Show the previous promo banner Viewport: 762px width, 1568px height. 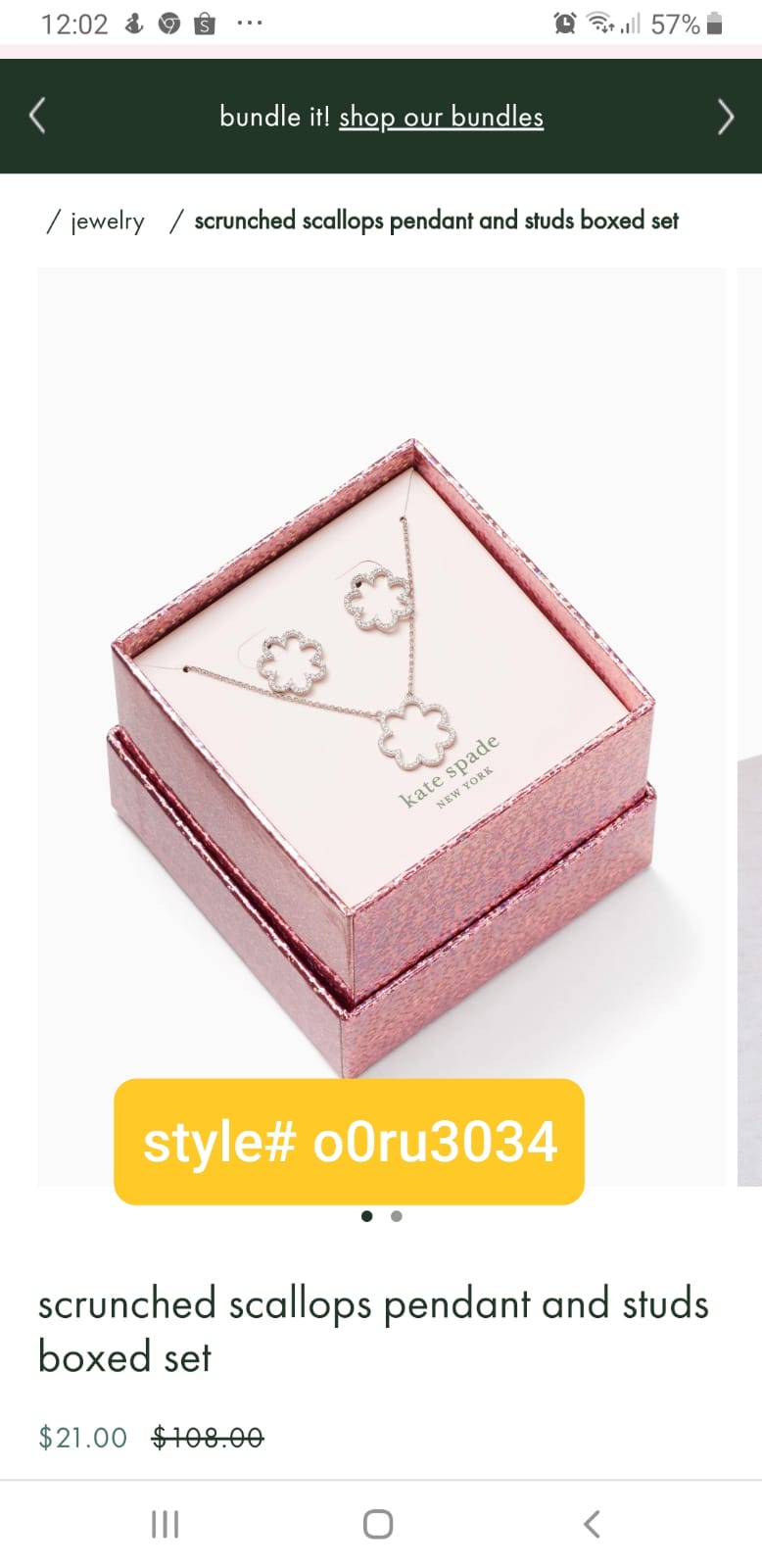37,116
